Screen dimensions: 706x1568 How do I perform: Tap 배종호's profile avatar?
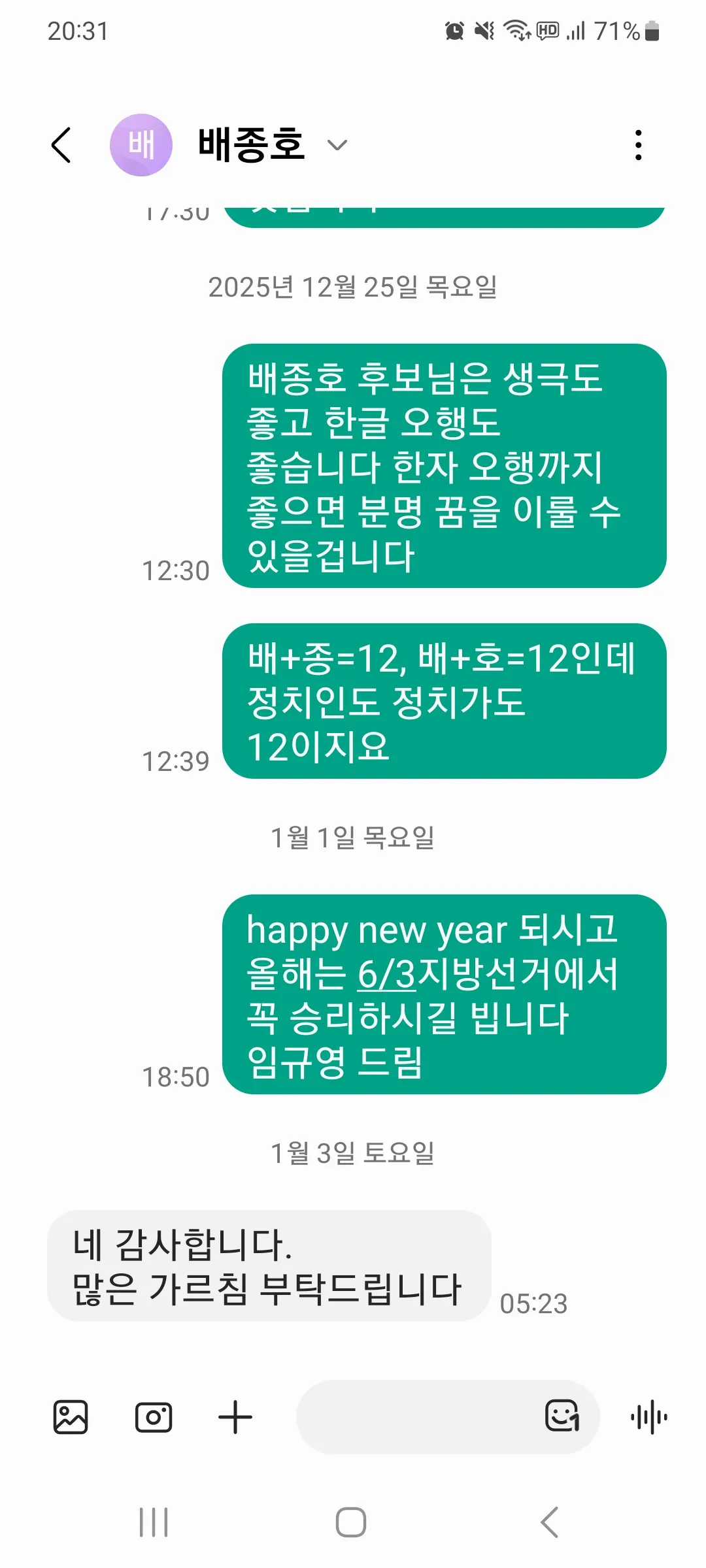tap(142, 145)
